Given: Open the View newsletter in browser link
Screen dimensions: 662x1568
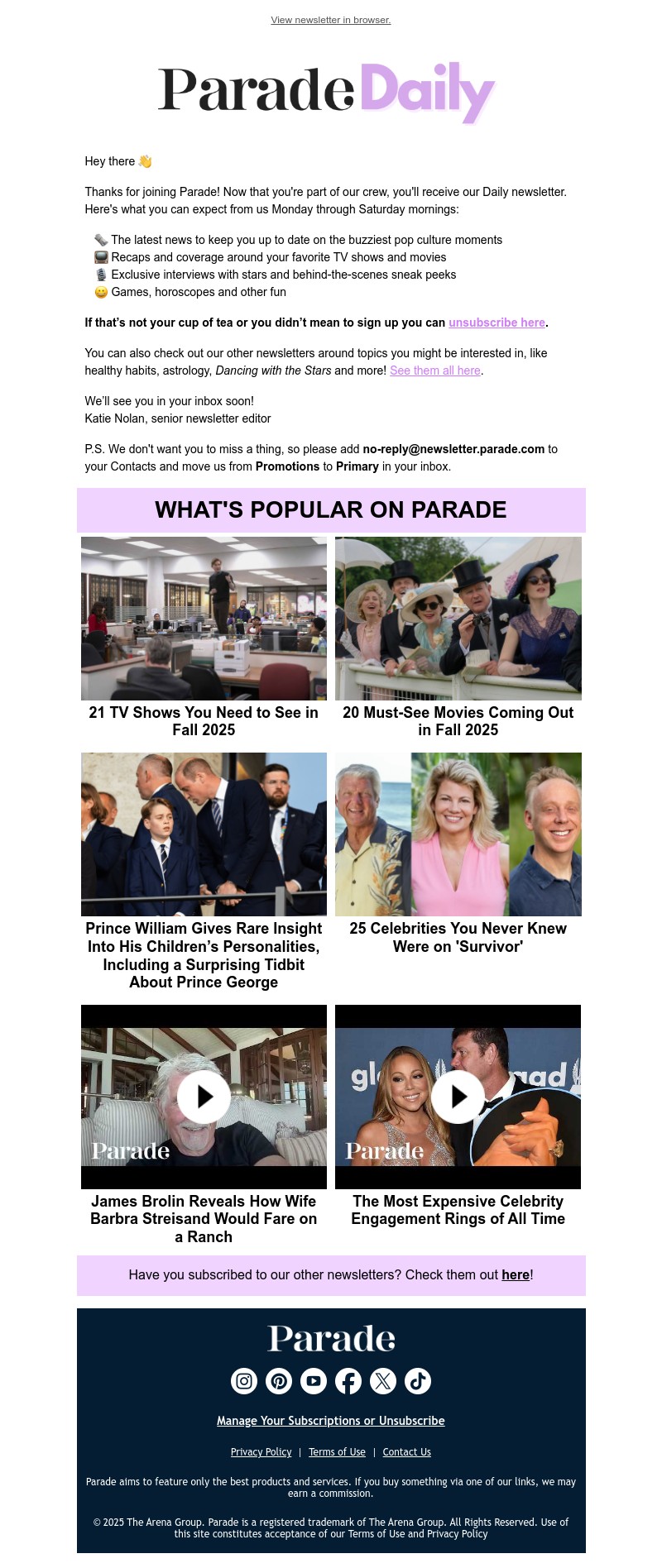Looking at the screenshot, I should [x=330, y=20].
